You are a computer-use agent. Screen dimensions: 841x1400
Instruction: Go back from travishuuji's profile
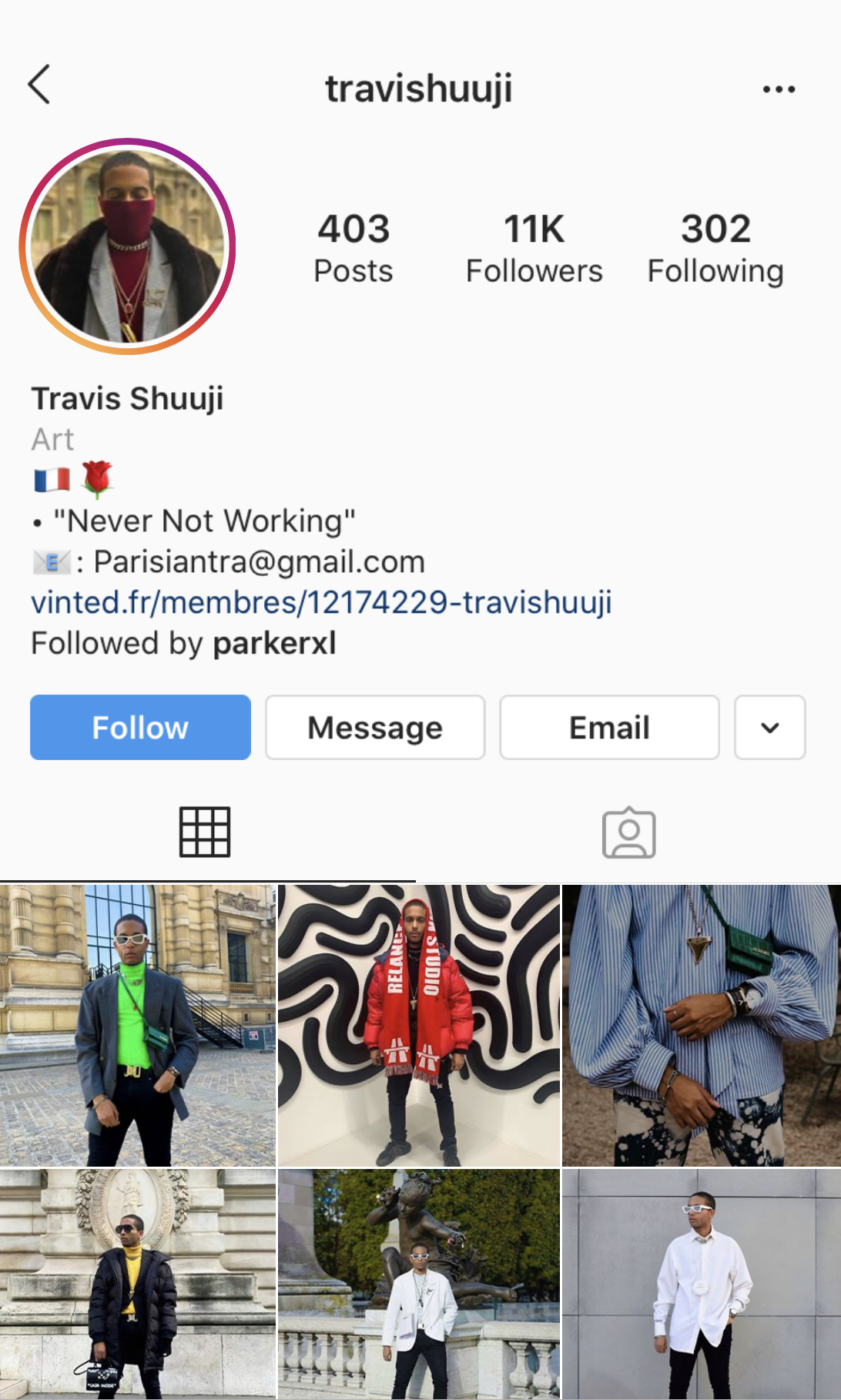(40, 85)
